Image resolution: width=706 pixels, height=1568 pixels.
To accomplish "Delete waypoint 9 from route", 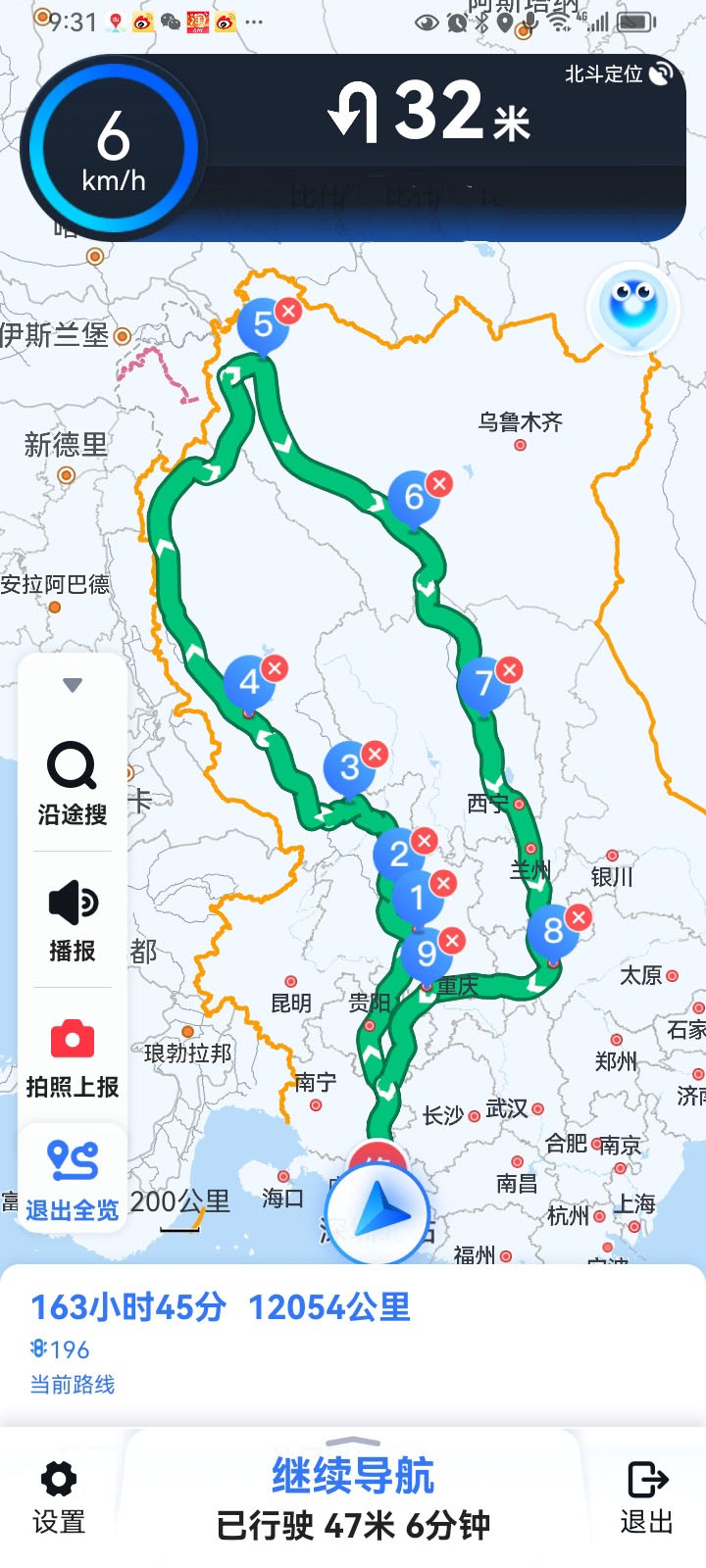I will [451, 941].
